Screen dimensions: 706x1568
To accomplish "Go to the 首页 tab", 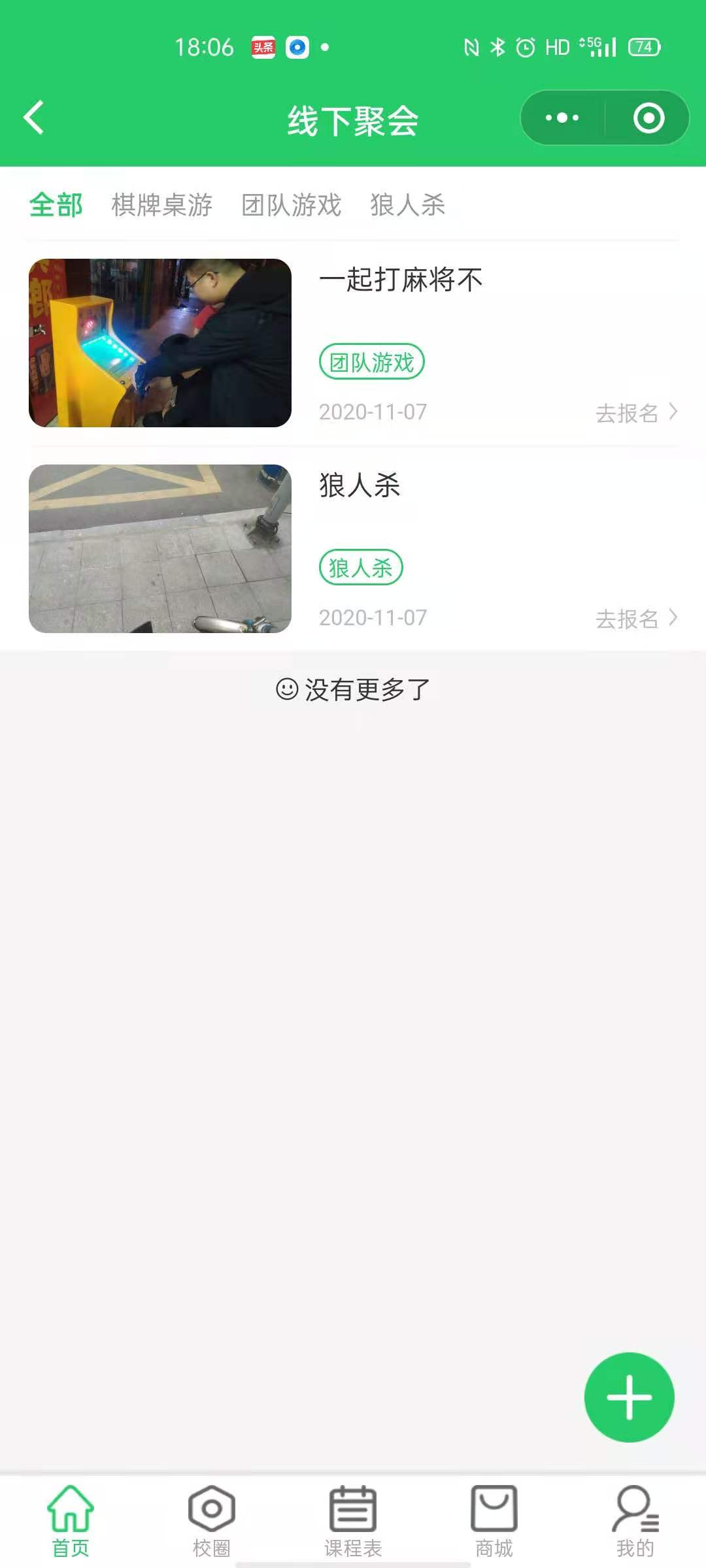I will tap(71, 1520).
